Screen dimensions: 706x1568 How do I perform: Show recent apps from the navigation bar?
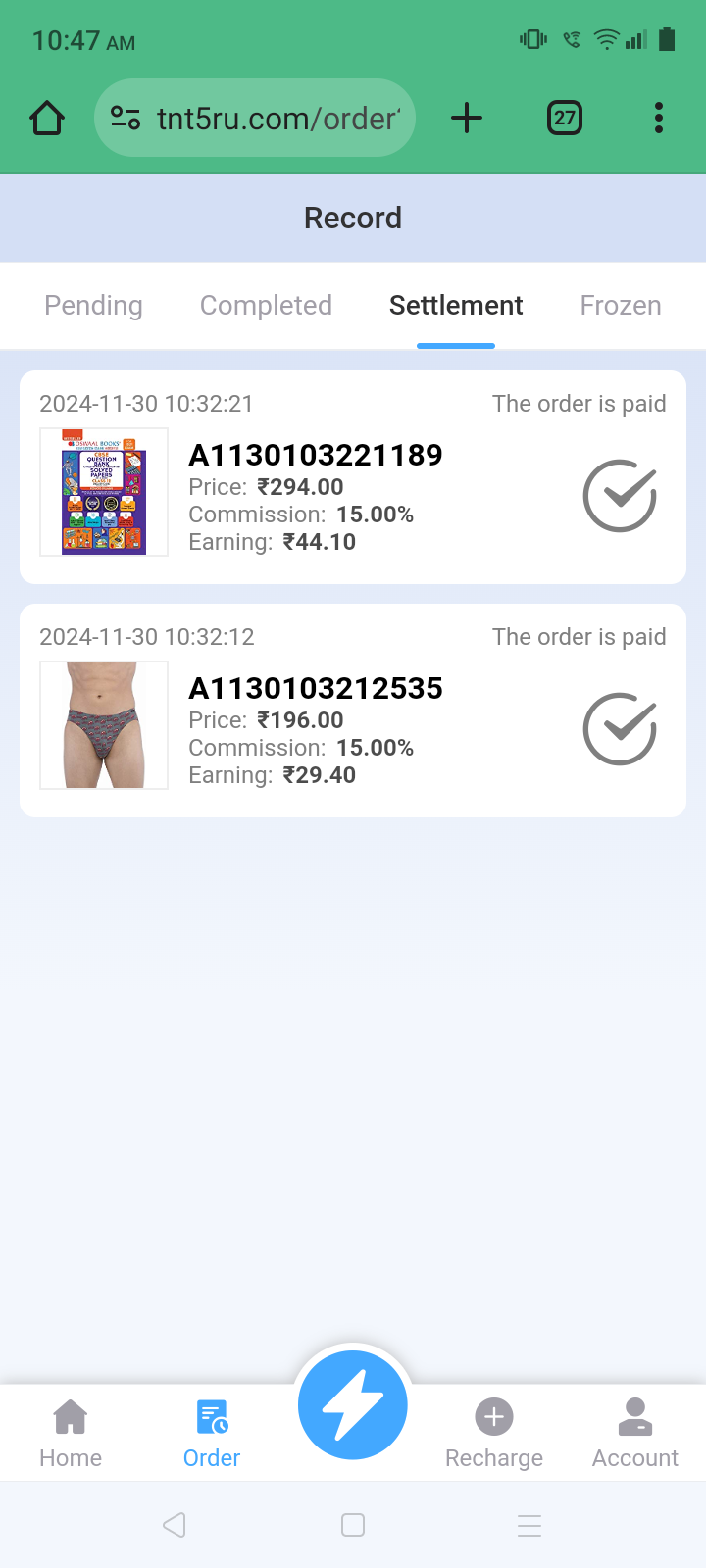pyautogui.click(x=529, y=1525)
